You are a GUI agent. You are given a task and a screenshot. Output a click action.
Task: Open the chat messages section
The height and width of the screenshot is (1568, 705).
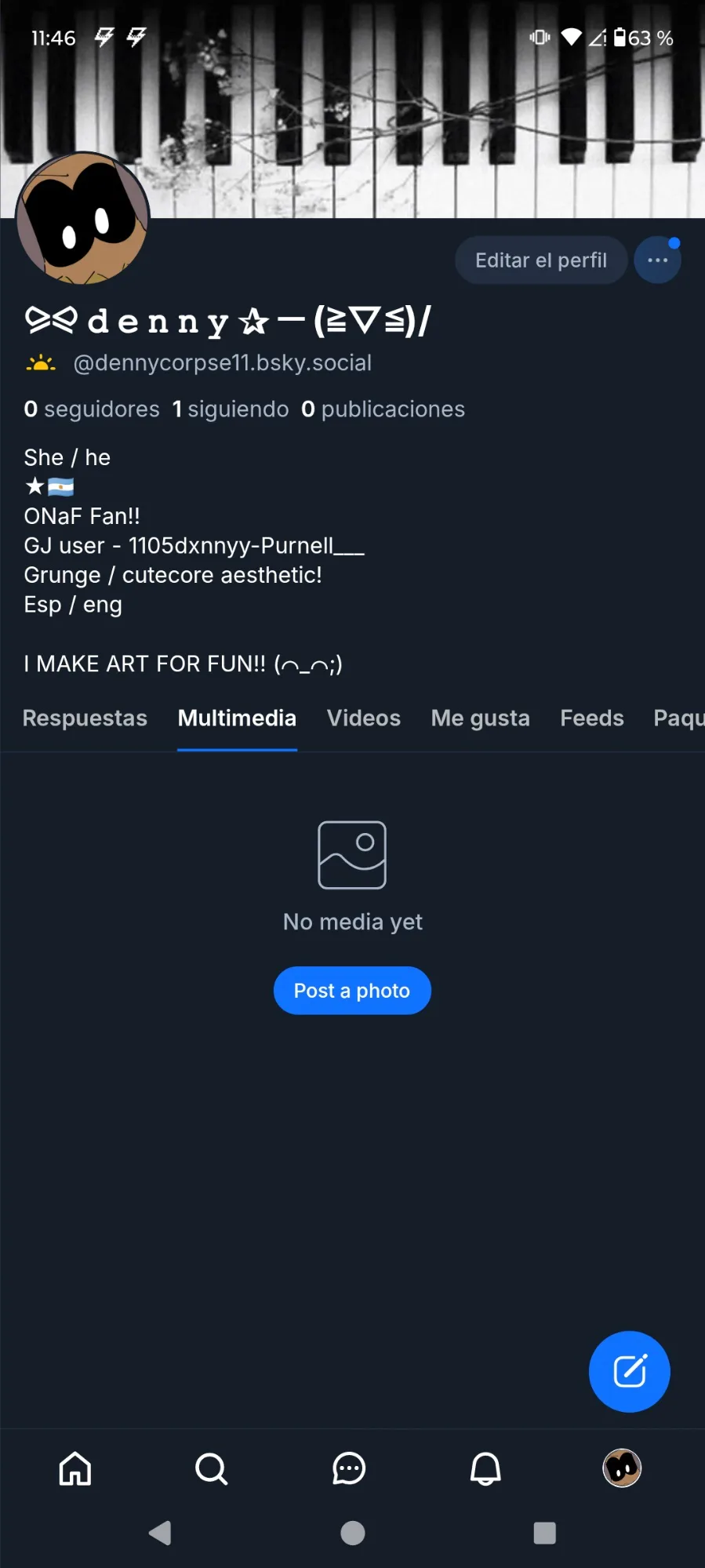point(349,1468)
